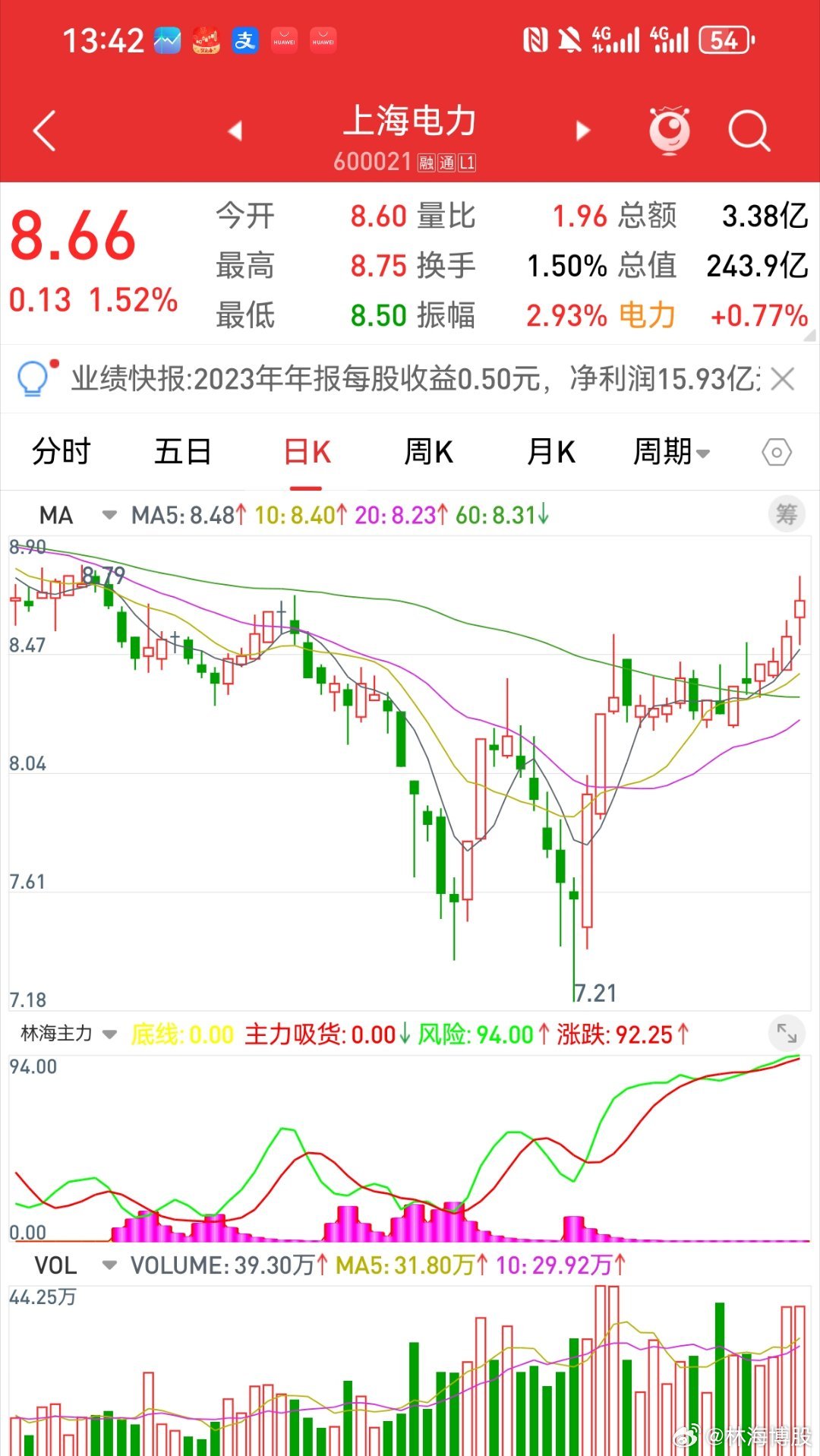Switch to the next stock
820x1456 pixels.
[x=582, y=131]
